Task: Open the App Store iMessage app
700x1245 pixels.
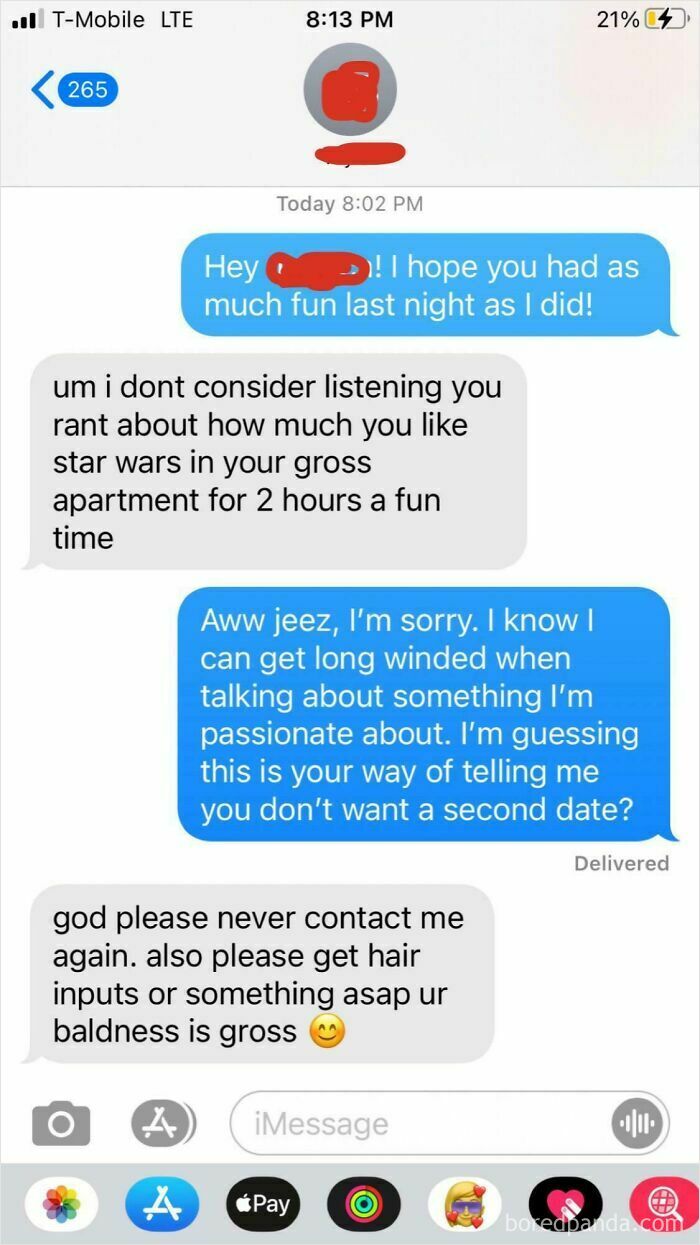Action: click(162, 1204)
